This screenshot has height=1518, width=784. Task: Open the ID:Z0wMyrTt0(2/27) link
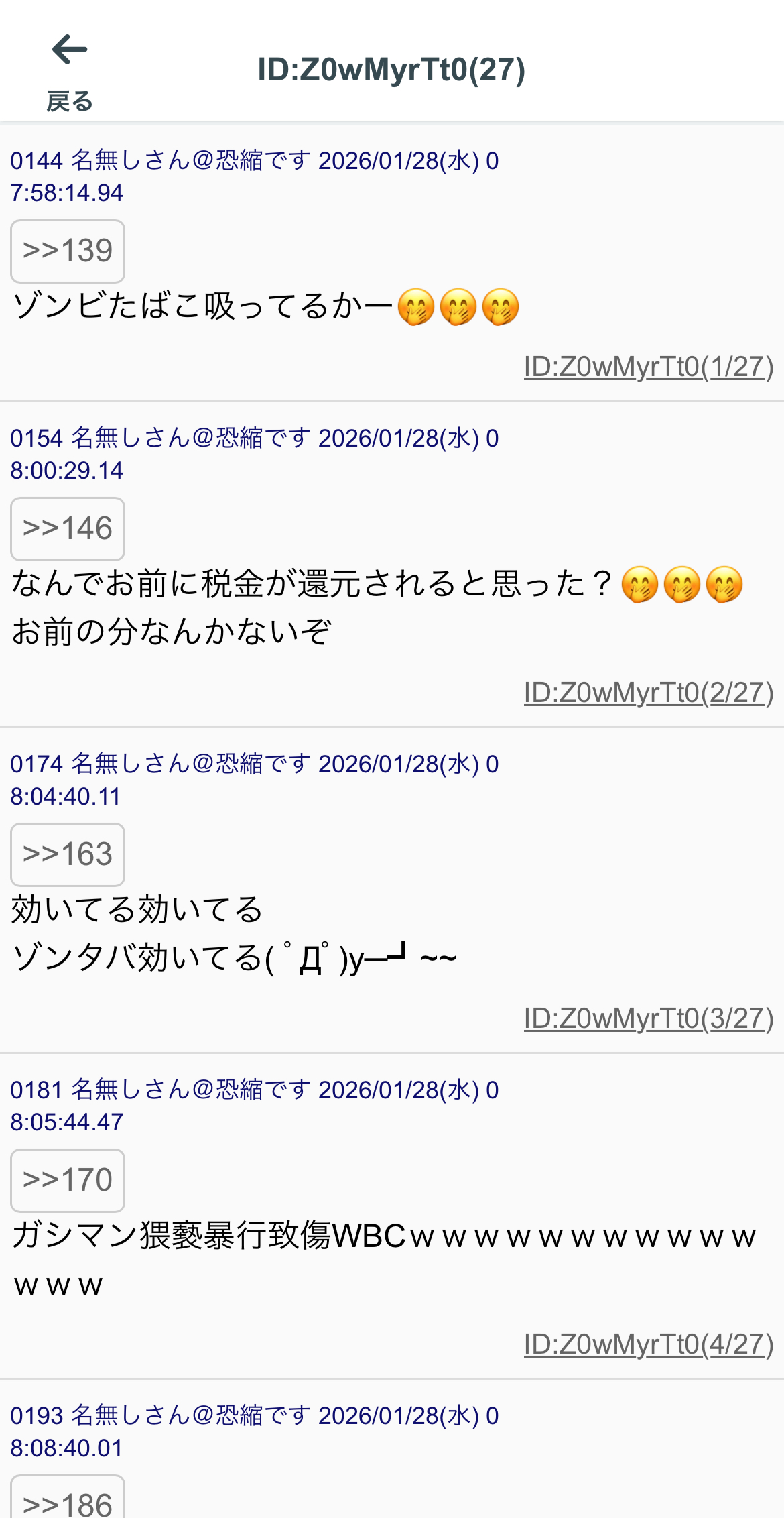pos(648,693)
